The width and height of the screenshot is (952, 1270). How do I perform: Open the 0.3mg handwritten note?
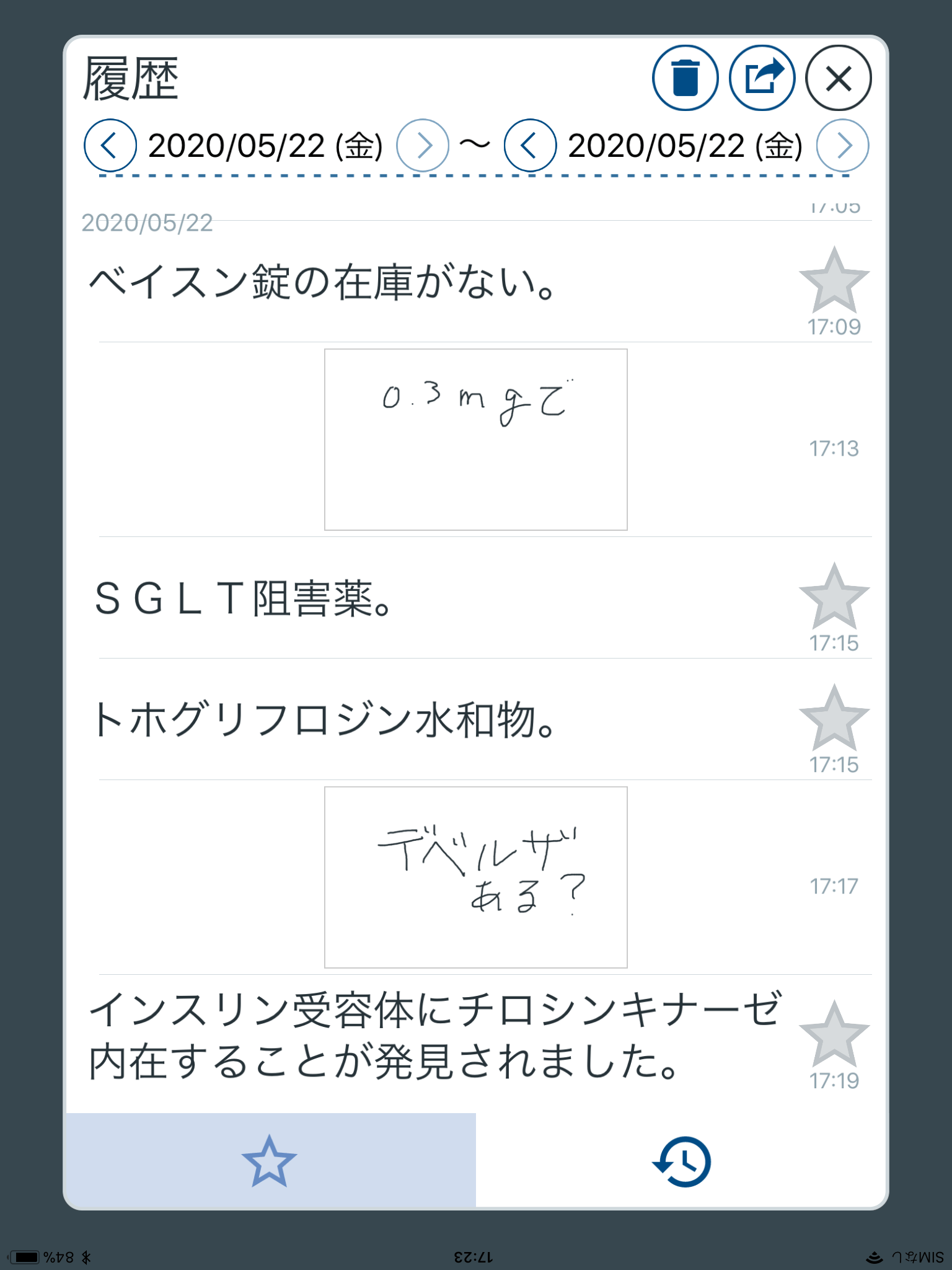[x=475, y=440]
